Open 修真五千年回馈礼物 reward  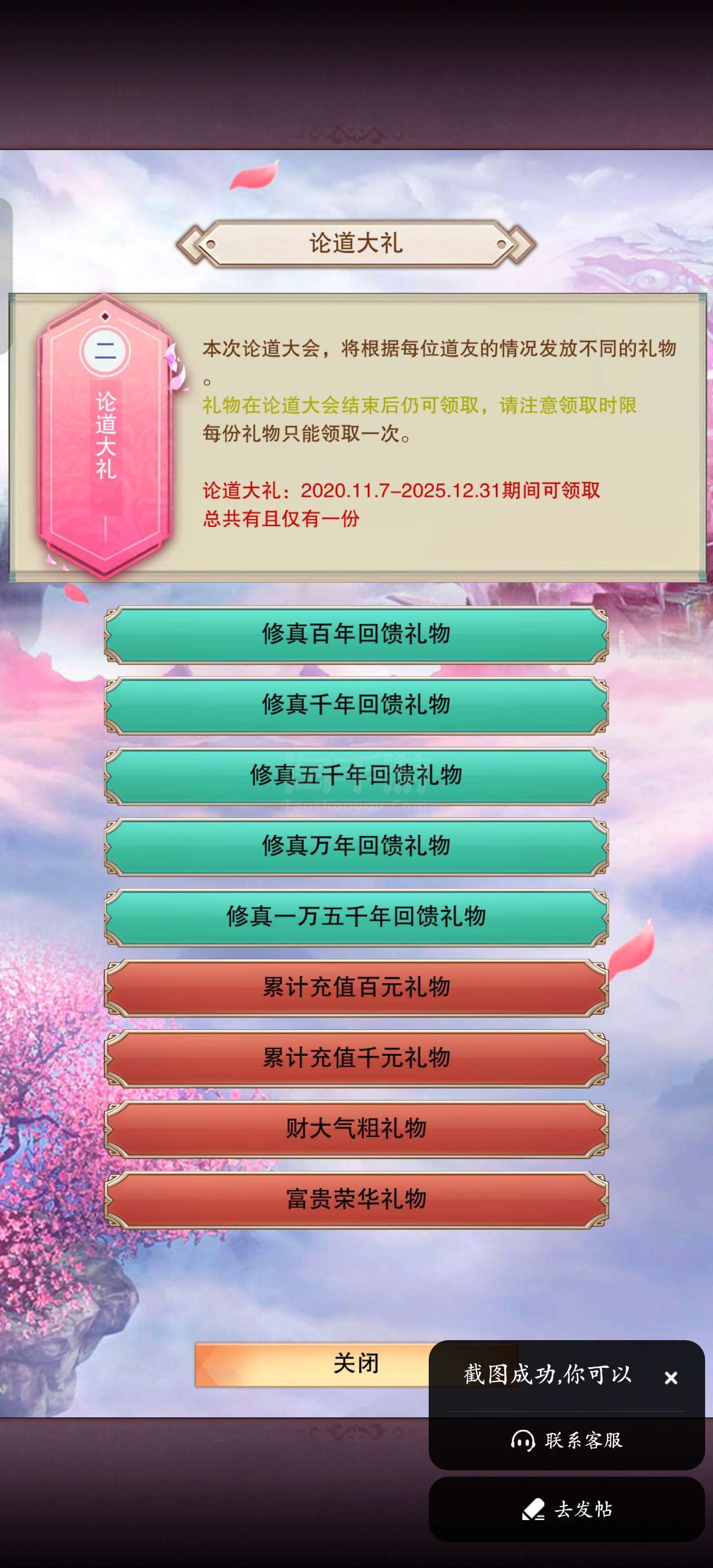point(356,776)
